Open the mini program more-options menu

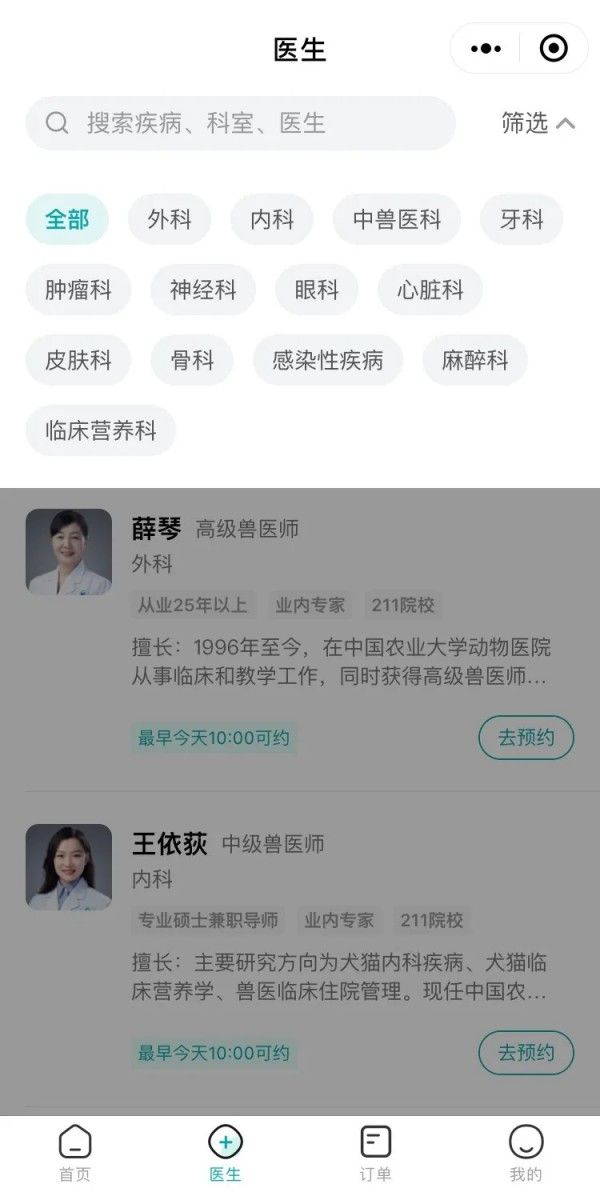tap(486, 49)
